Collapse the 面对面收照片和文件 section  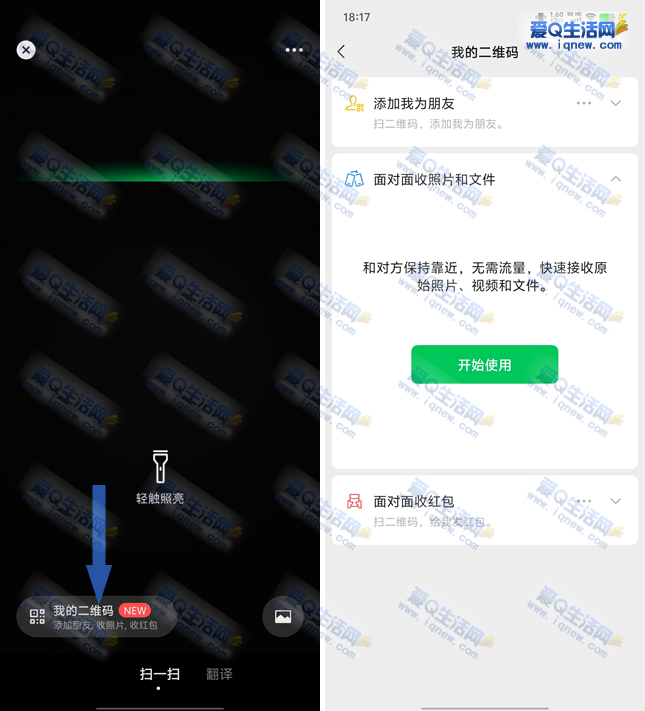point(616,179)
